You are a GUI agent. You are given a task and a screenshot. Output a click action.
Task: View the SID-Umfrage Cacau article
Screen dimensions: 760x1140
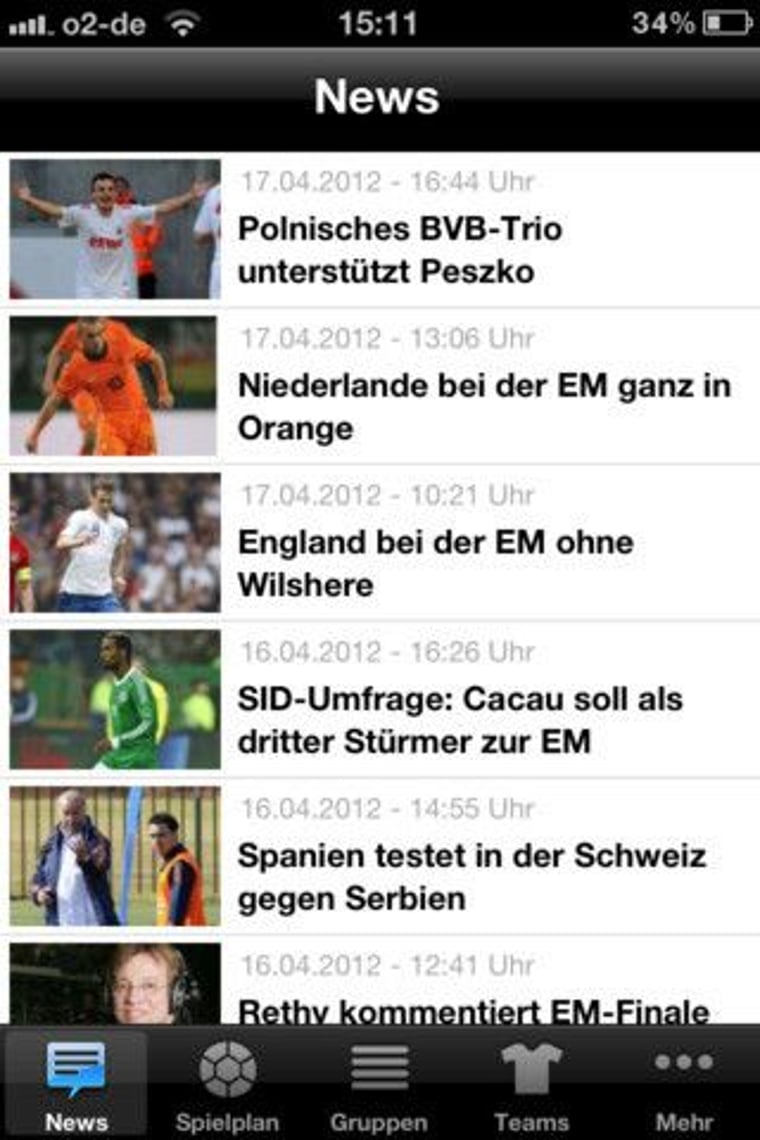coord(460,720)
